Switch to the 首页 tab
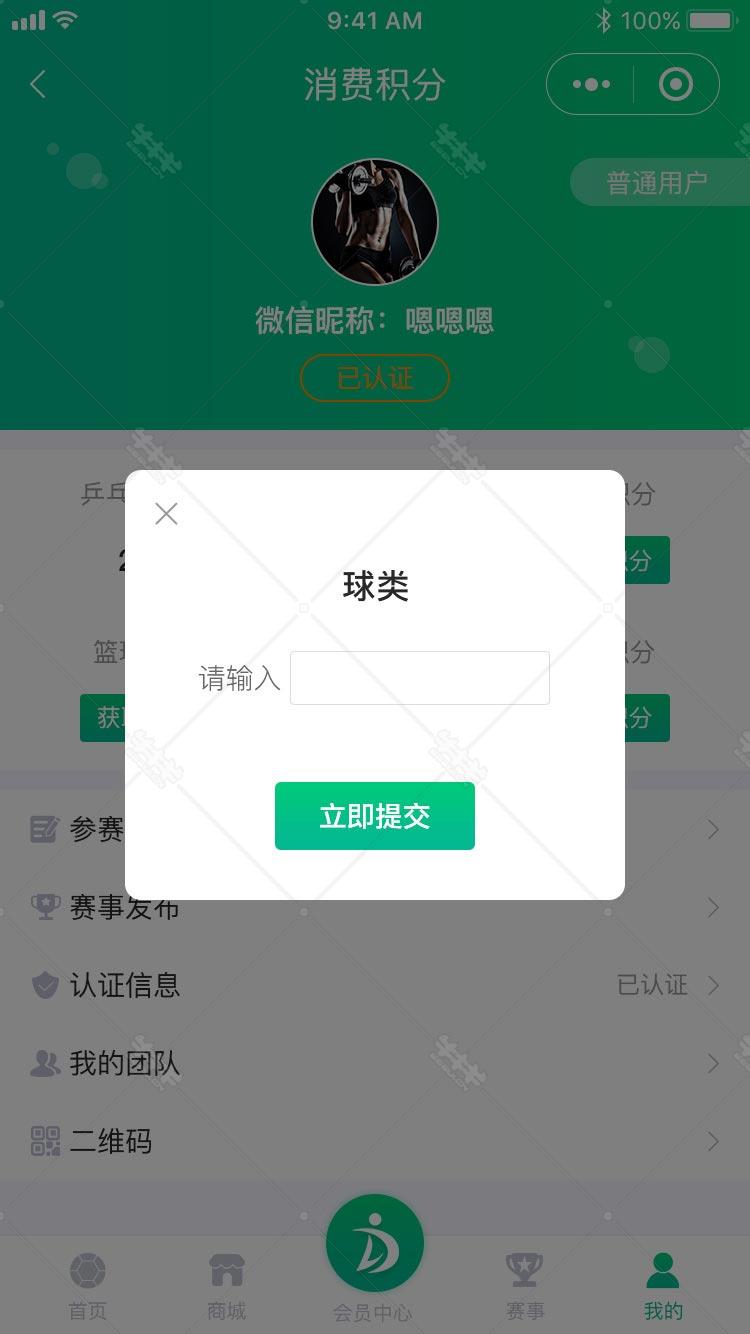The image size is (750, 1334). (88, 1286)
